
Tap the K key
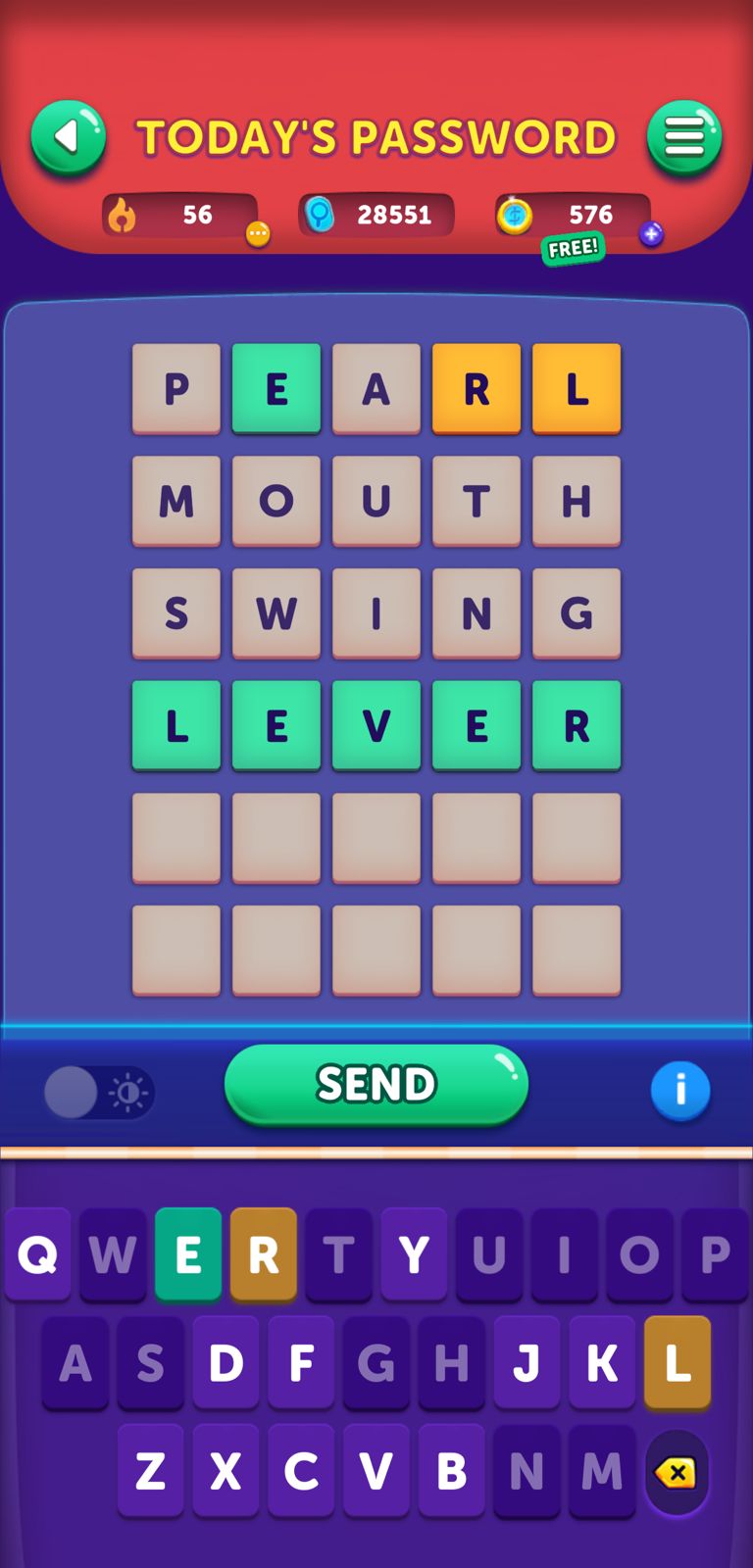tap(602, 1363)
